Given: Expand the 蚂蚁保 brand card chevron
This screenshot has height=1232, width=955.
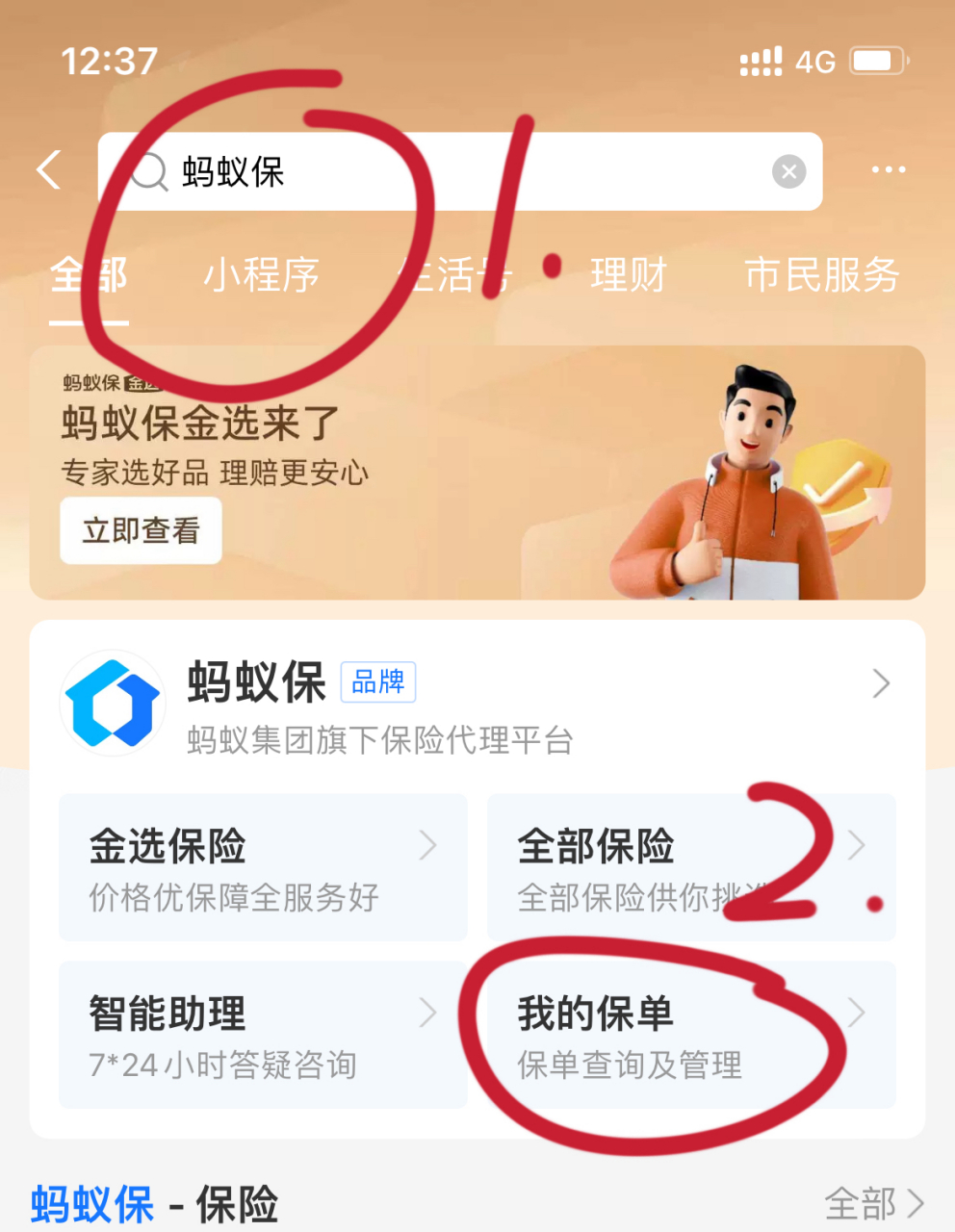Looking at the screenshot, I should click(x=880, y=683).
